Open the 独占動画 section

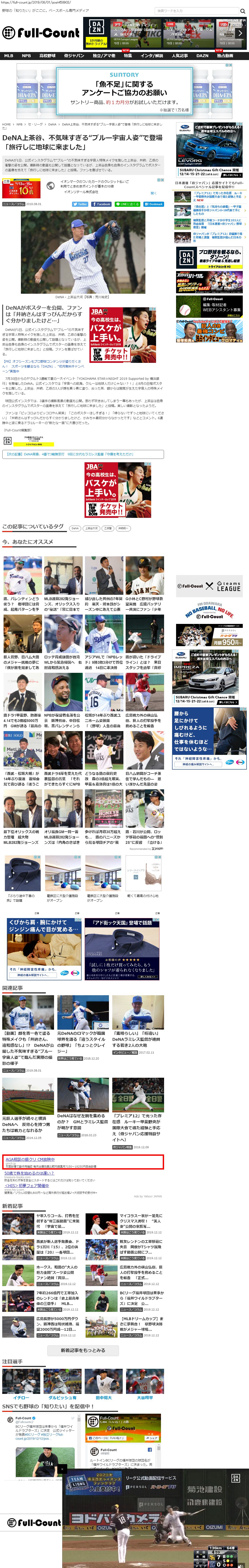(225, 55)
